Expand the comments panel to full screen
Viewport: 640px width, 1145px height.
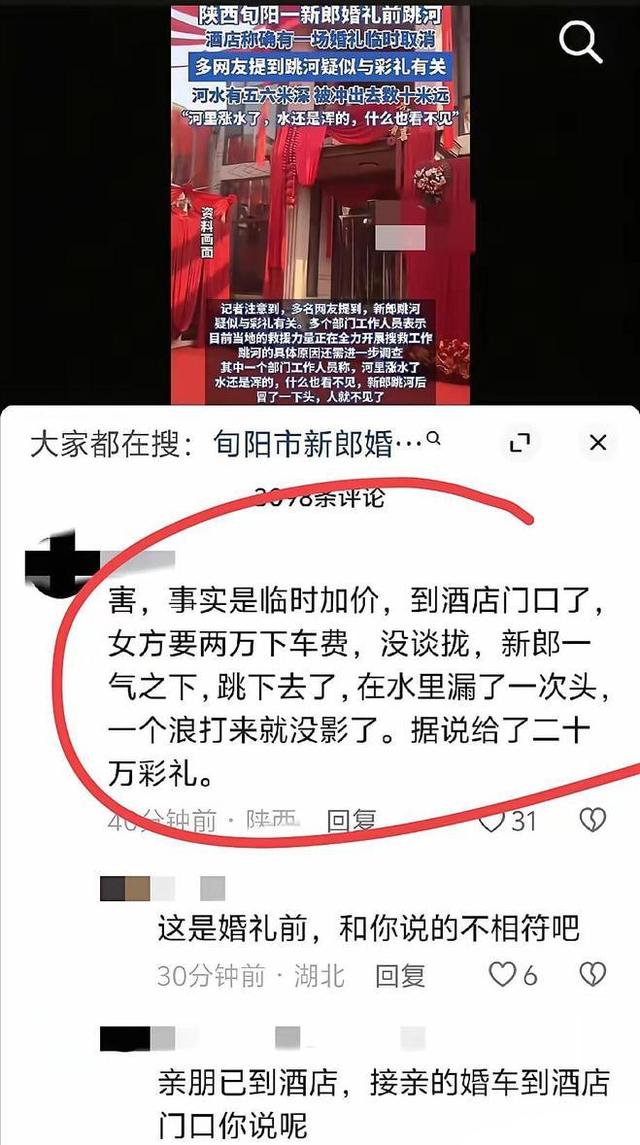(x=519, y=442)
